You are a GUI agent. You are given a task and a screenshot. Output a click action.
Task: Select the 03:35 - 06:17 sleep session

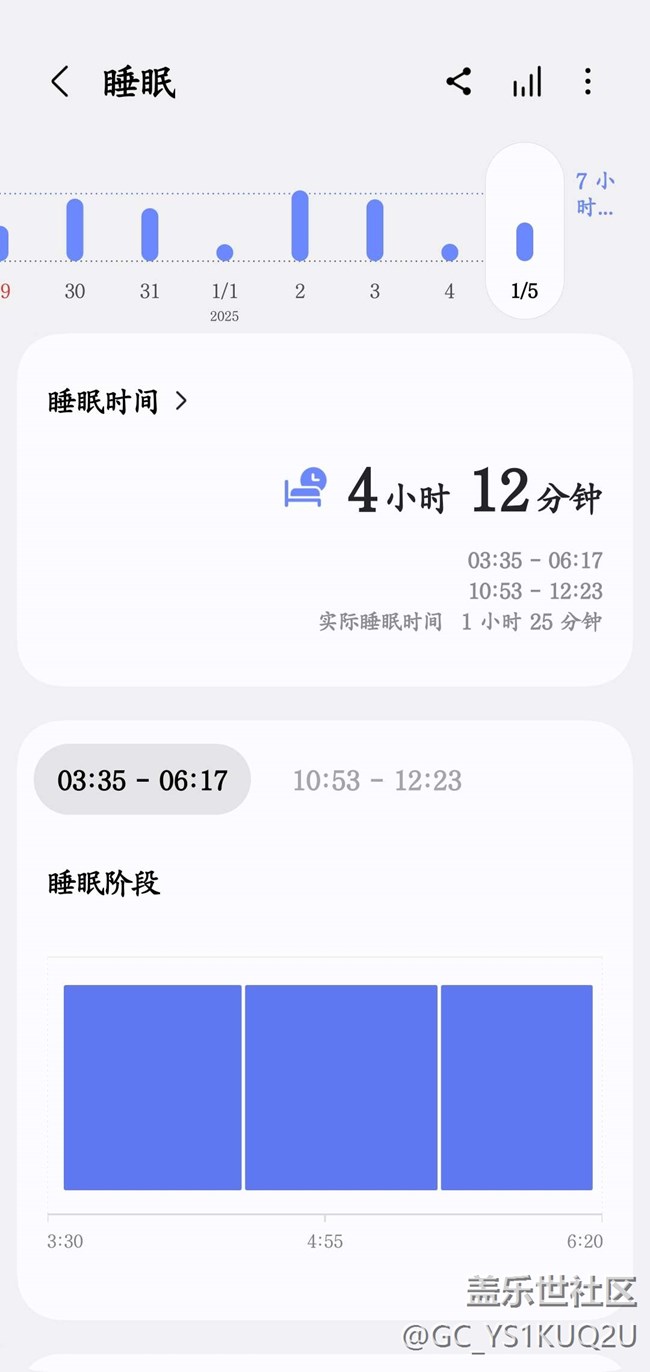point(142,780)
